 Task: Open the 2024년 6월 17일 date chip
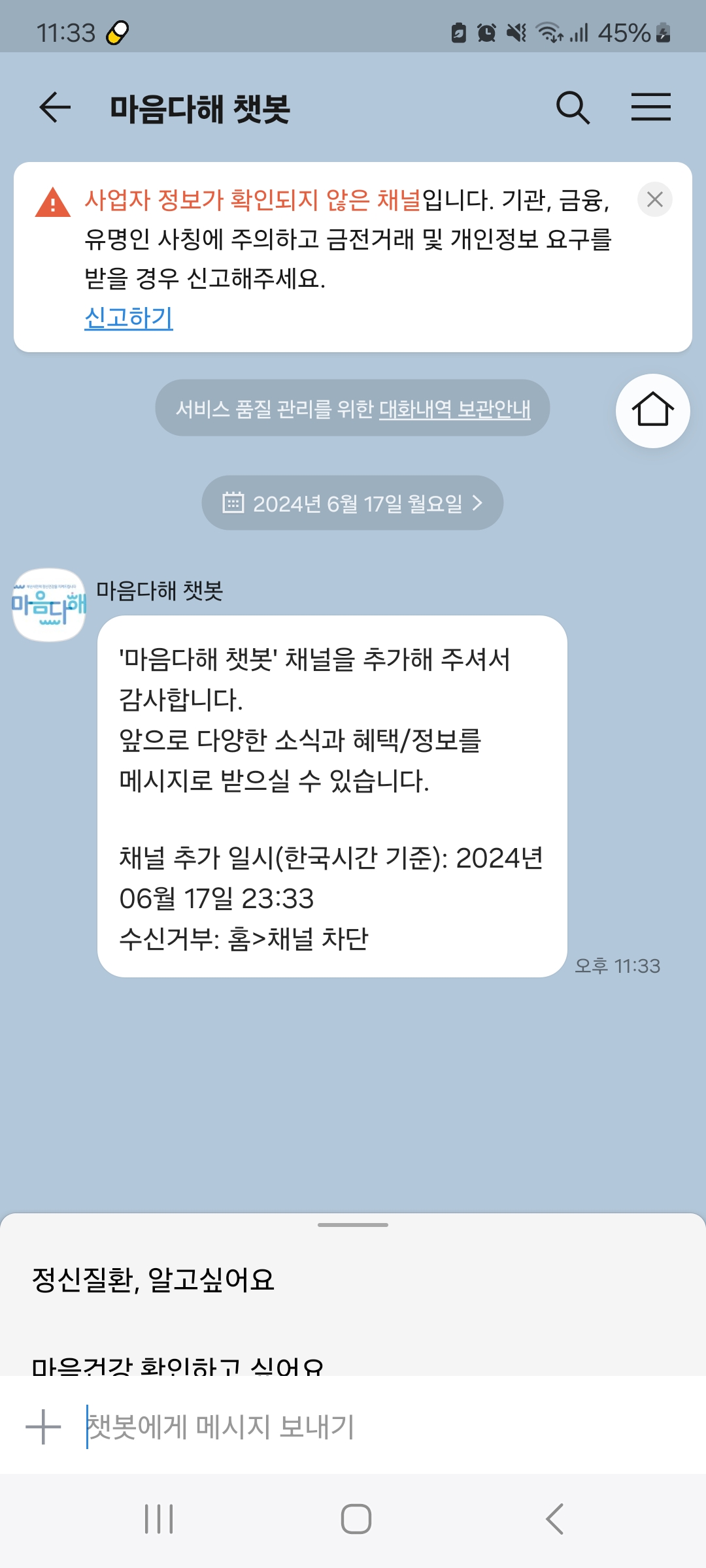pyautogui.click(x=352, y=503)
